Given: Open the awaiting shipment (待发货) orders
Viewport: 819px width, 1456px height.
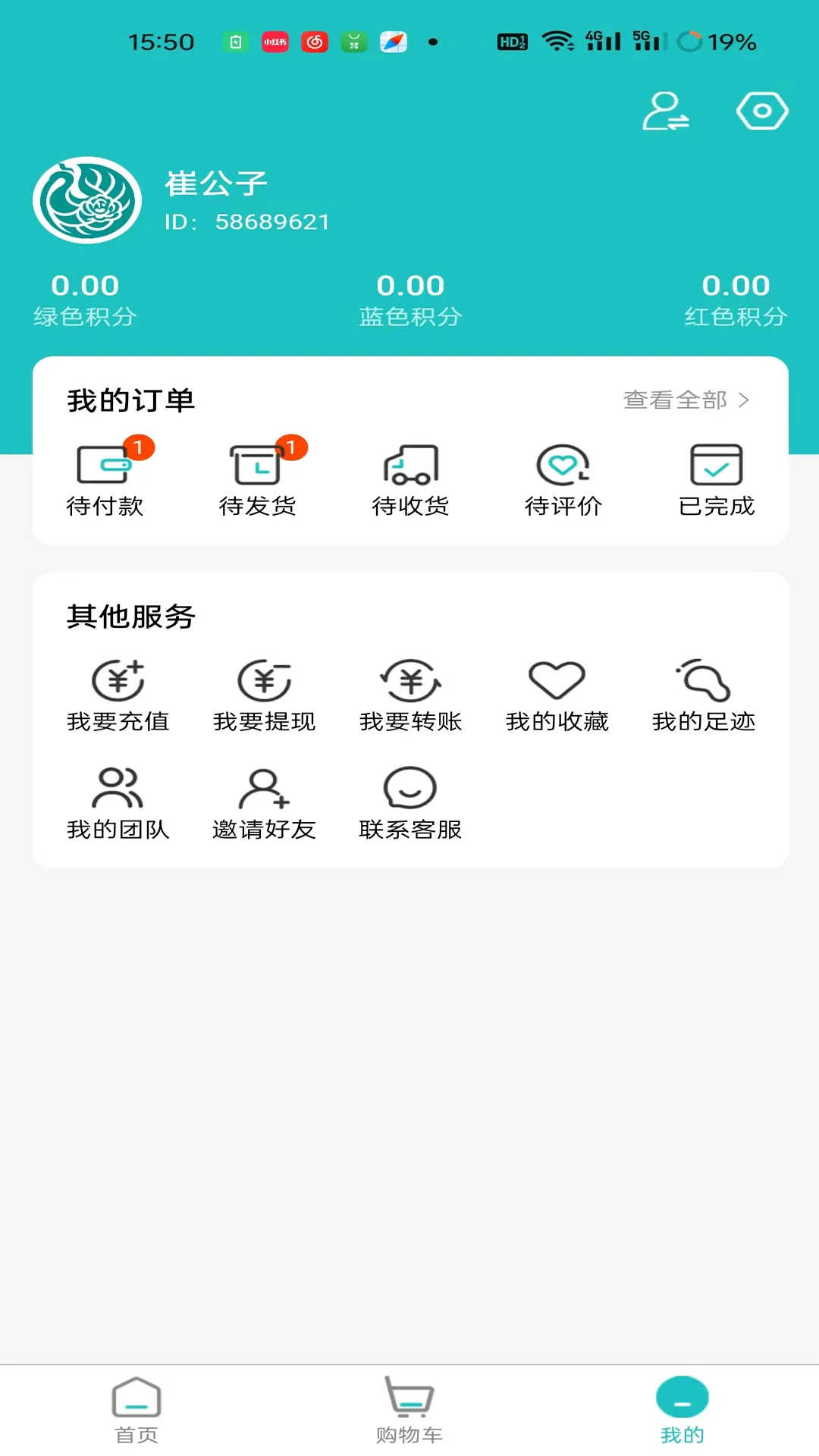Looking at the screenshot, I should pos(259,478).
